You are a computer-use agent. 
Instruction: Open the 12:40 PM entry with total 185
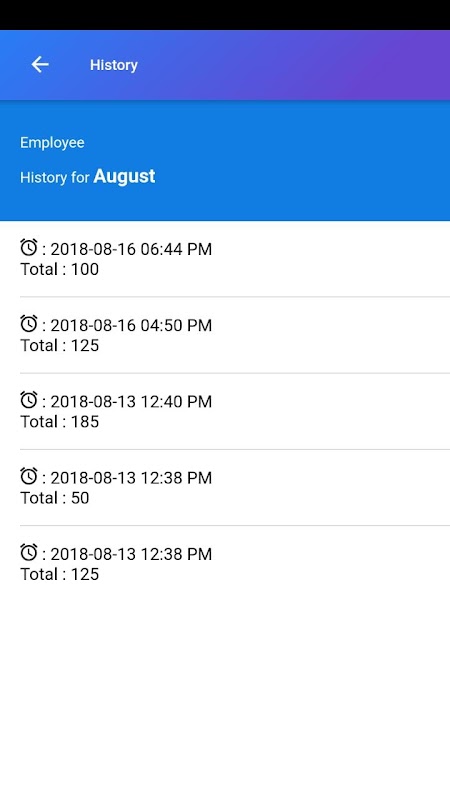[x=225, y=411]
